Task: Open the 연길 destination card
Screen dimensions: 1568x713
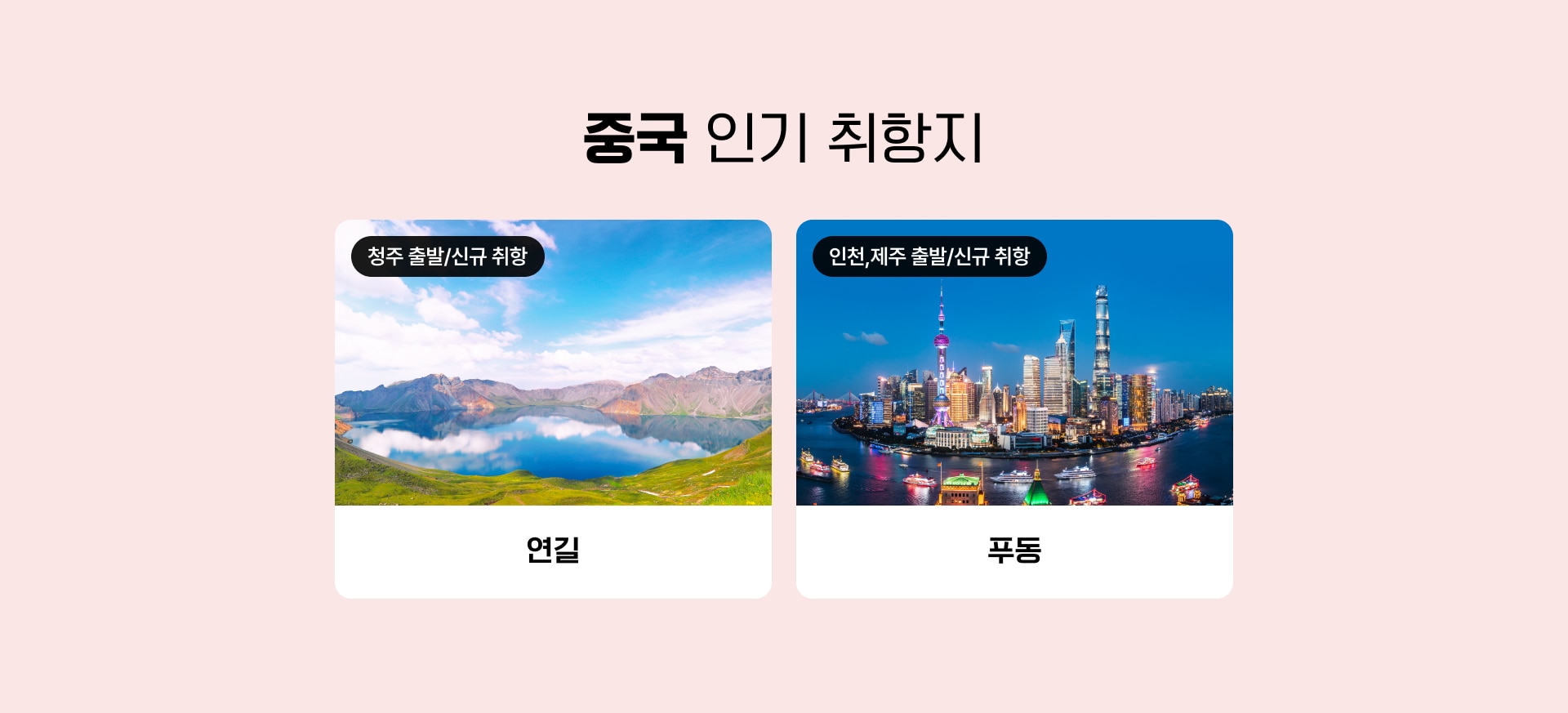Action: click(553, 408)
